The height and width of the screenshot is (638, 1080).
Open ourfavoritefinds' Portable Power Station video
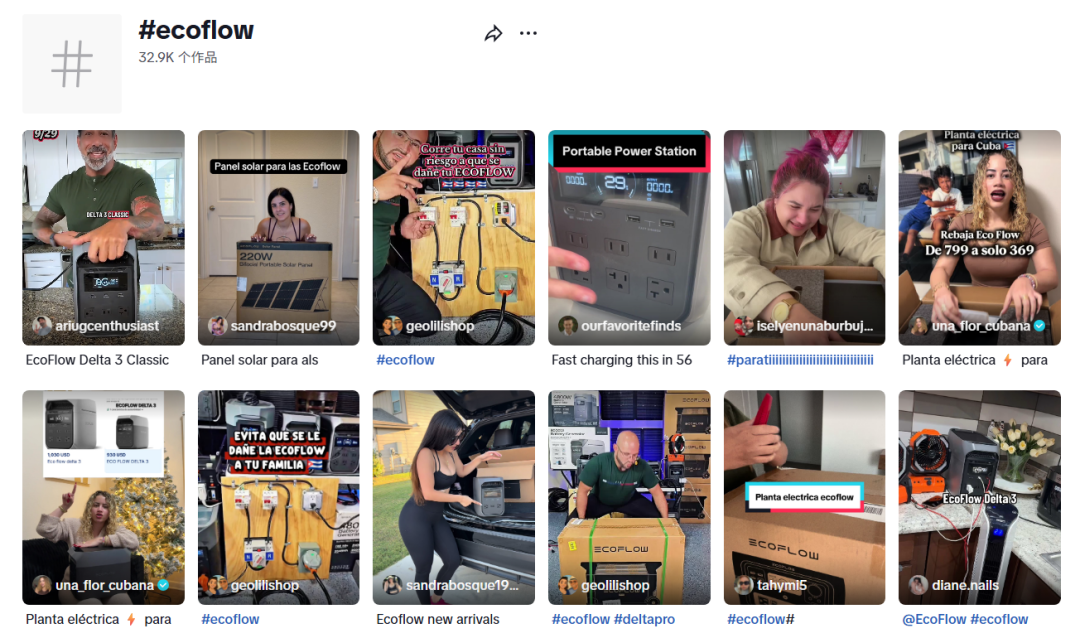click(x=629, y=237)
